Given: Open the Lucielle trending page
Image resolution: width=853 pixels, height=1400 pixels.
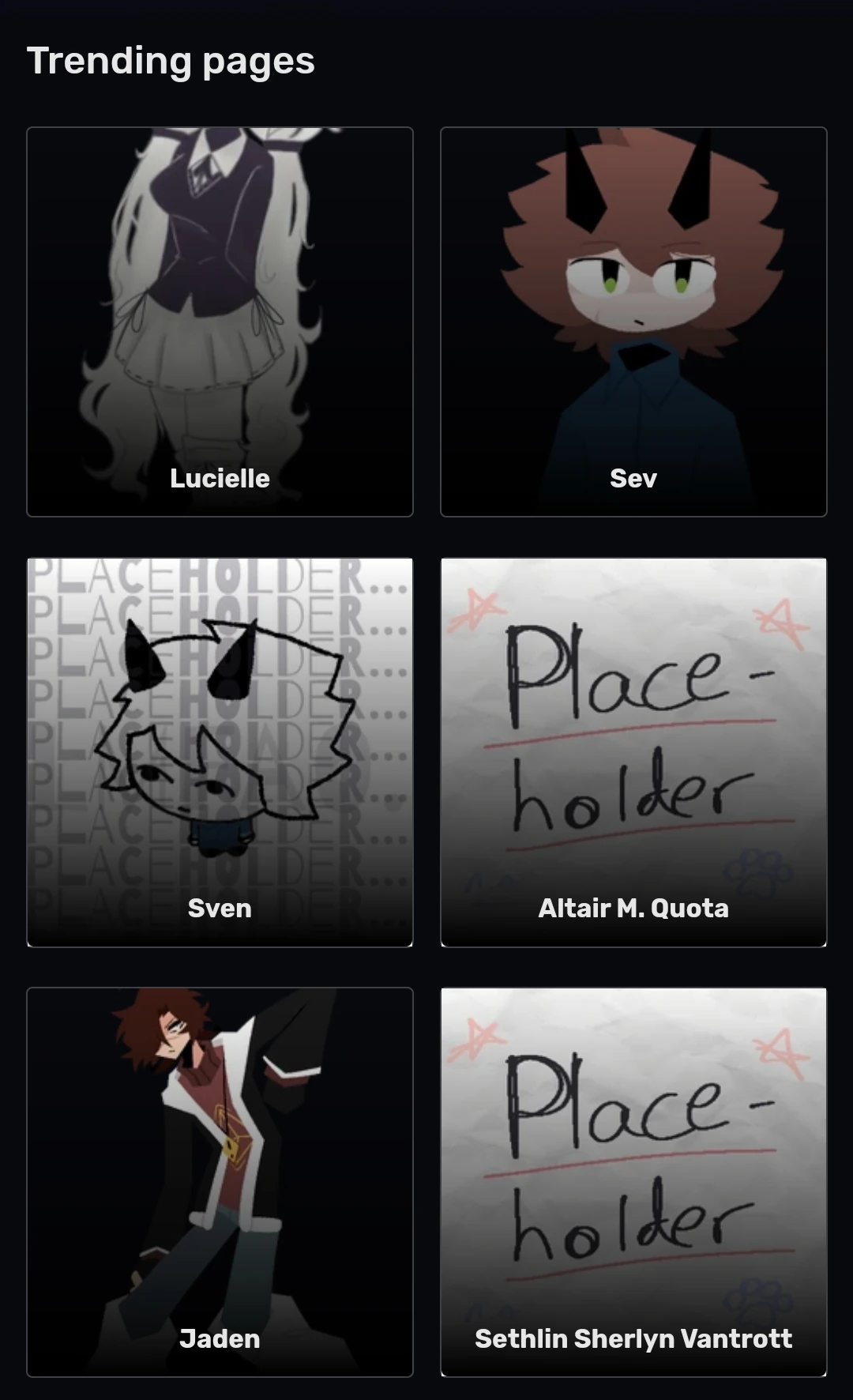Looking at the screenshot, I should point(220,322).
